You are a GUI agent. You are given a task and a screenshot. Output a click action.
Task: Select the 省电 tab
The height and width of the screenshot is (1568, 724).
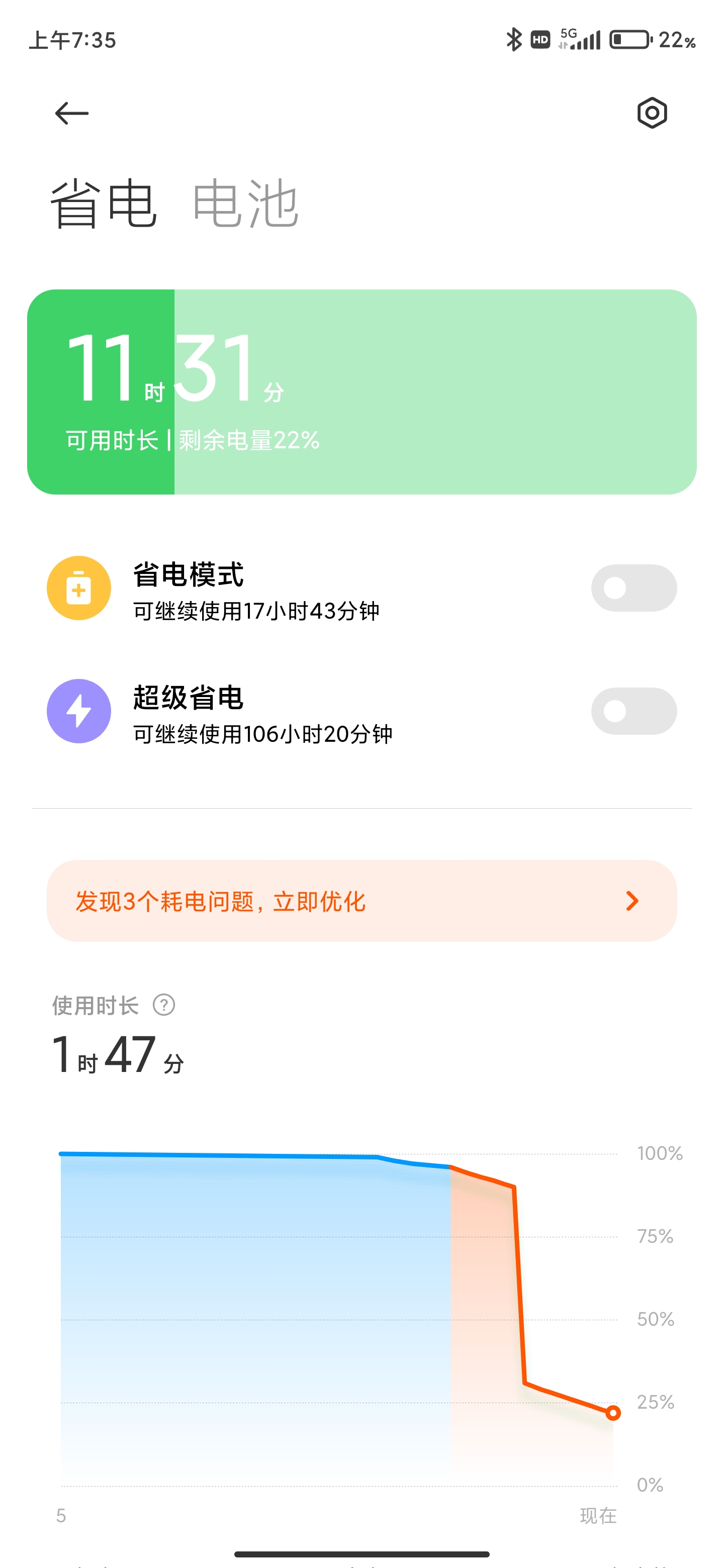104,204
